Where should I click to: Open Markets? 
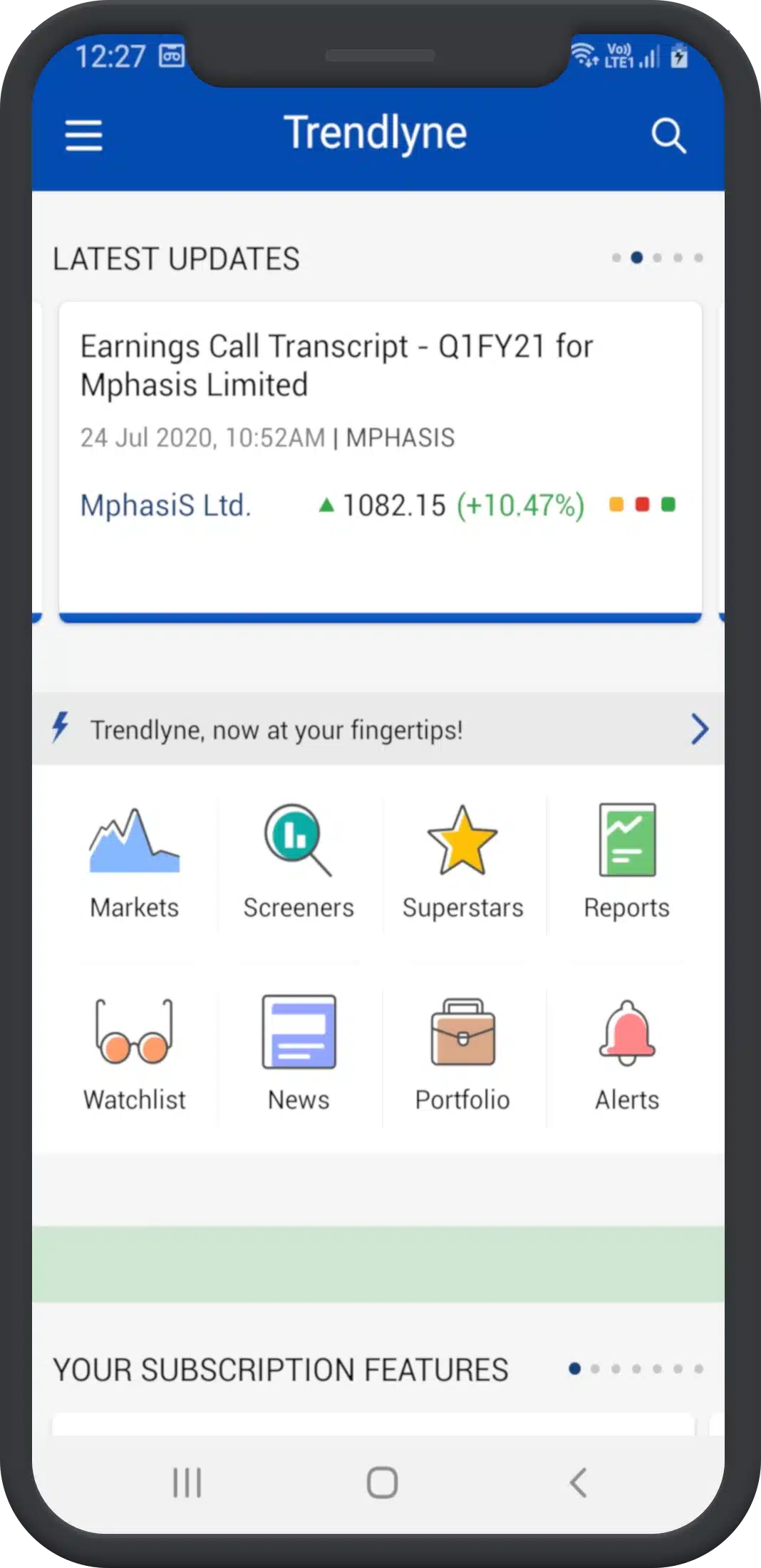click(134, 862)
